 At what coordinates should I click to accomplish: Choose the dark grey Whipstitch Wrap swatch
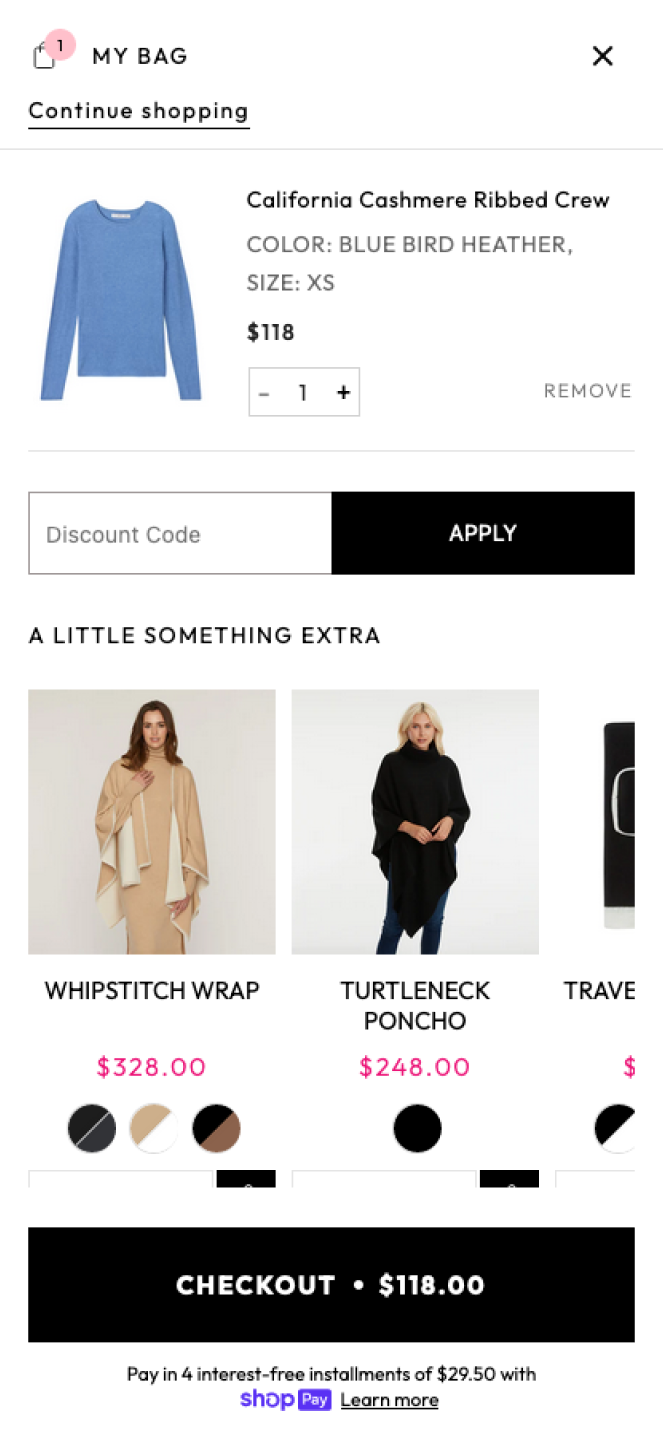[92, 1129]
